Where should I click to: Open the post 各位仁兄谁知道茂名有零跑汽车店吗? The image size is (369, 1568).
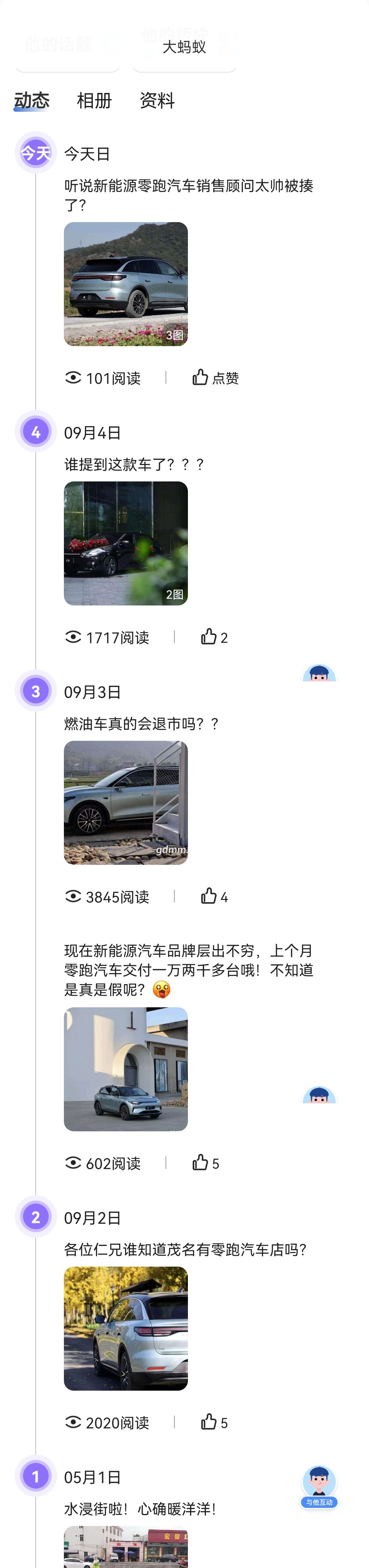pyautogui.click(x=185, y=1250)
